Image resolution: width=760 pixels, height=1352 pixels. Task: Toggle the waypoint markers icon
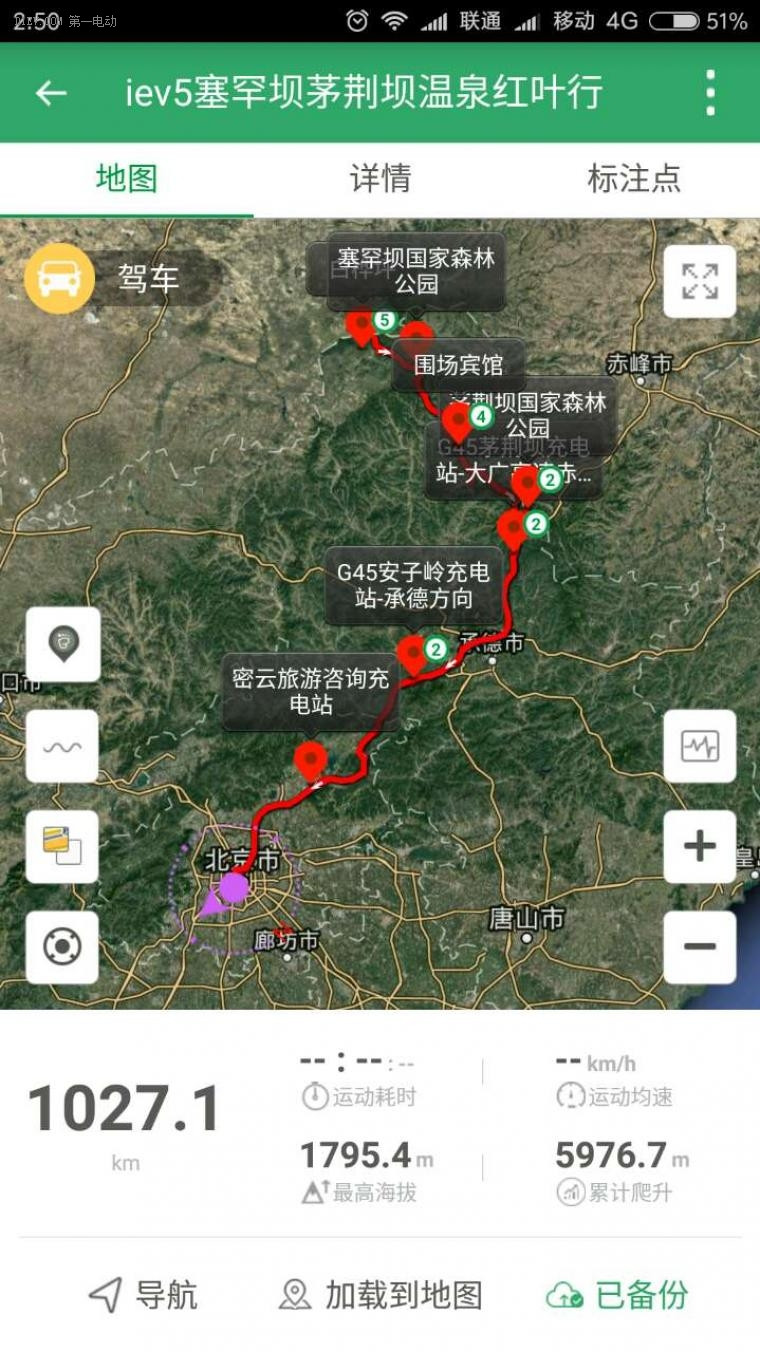[62, 644]
